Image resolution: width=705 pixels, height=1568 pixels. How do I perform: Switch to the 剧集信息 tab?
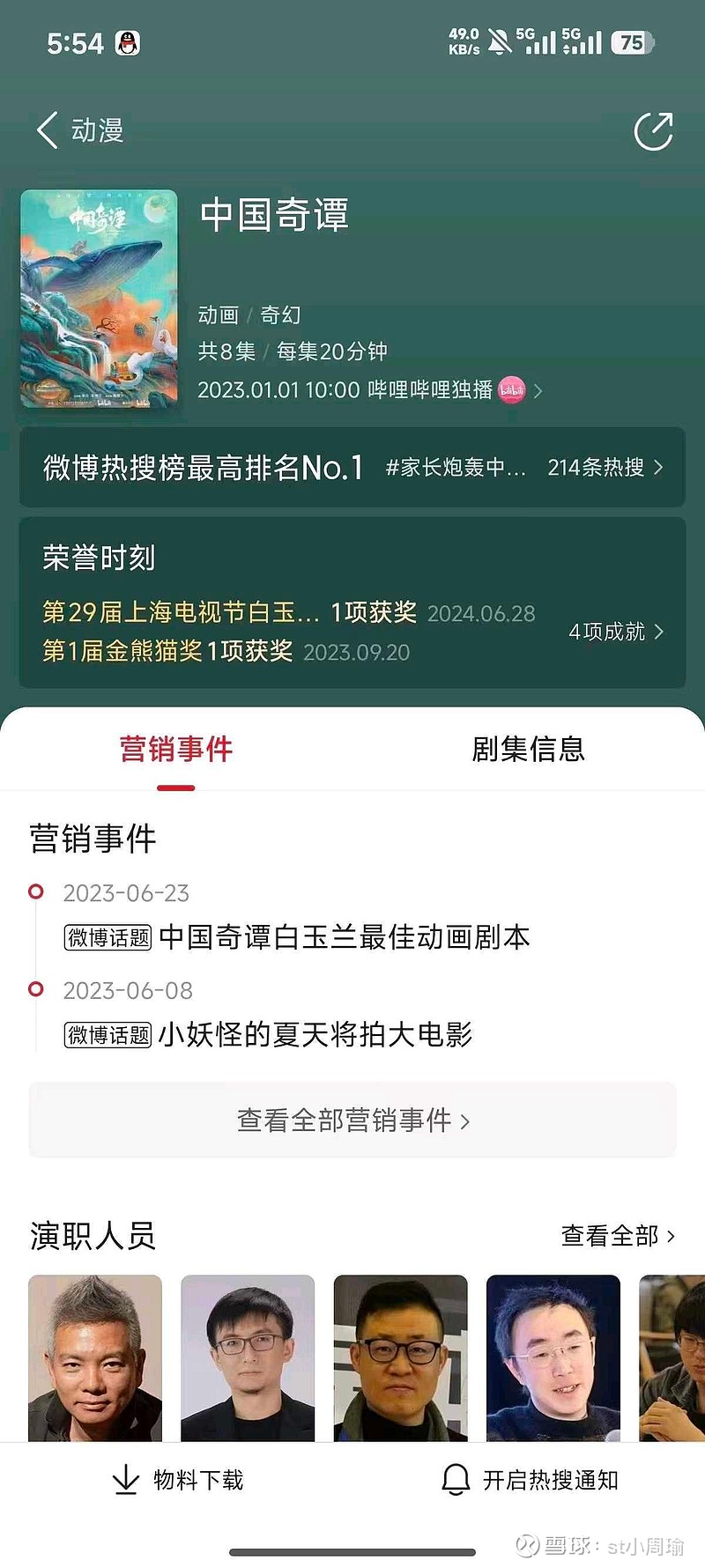coord(526,749)
